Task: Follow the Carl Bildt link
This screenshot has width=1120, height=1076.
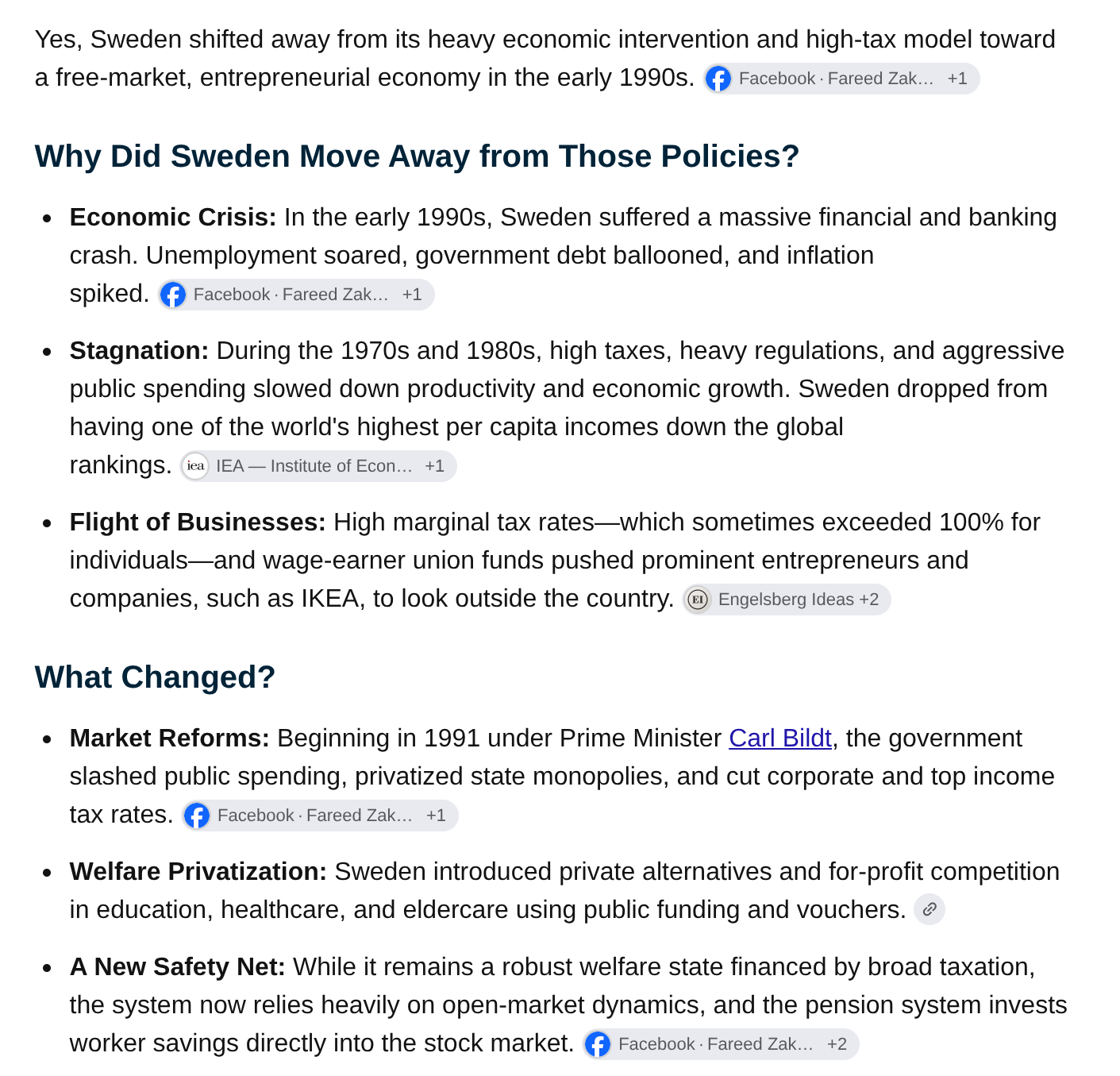Action: 780,738
